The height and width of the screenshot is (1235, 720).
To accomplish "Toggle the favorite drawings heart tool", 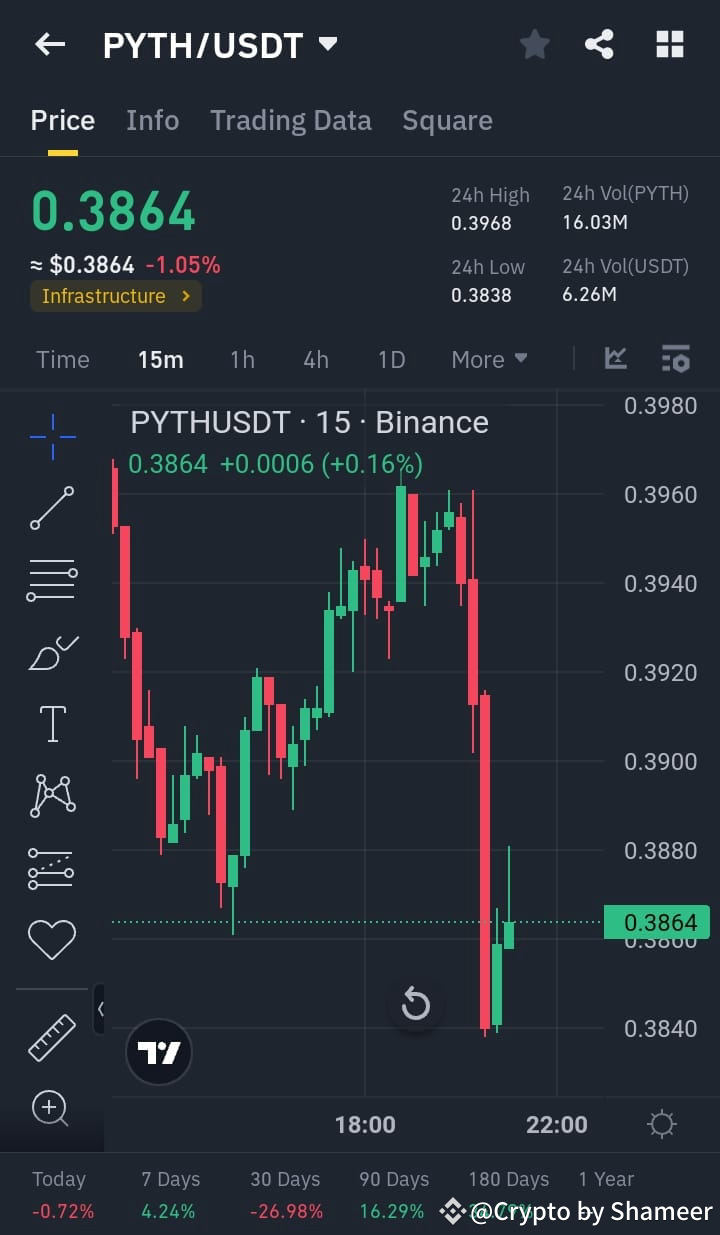I will (x=52, y=938).
